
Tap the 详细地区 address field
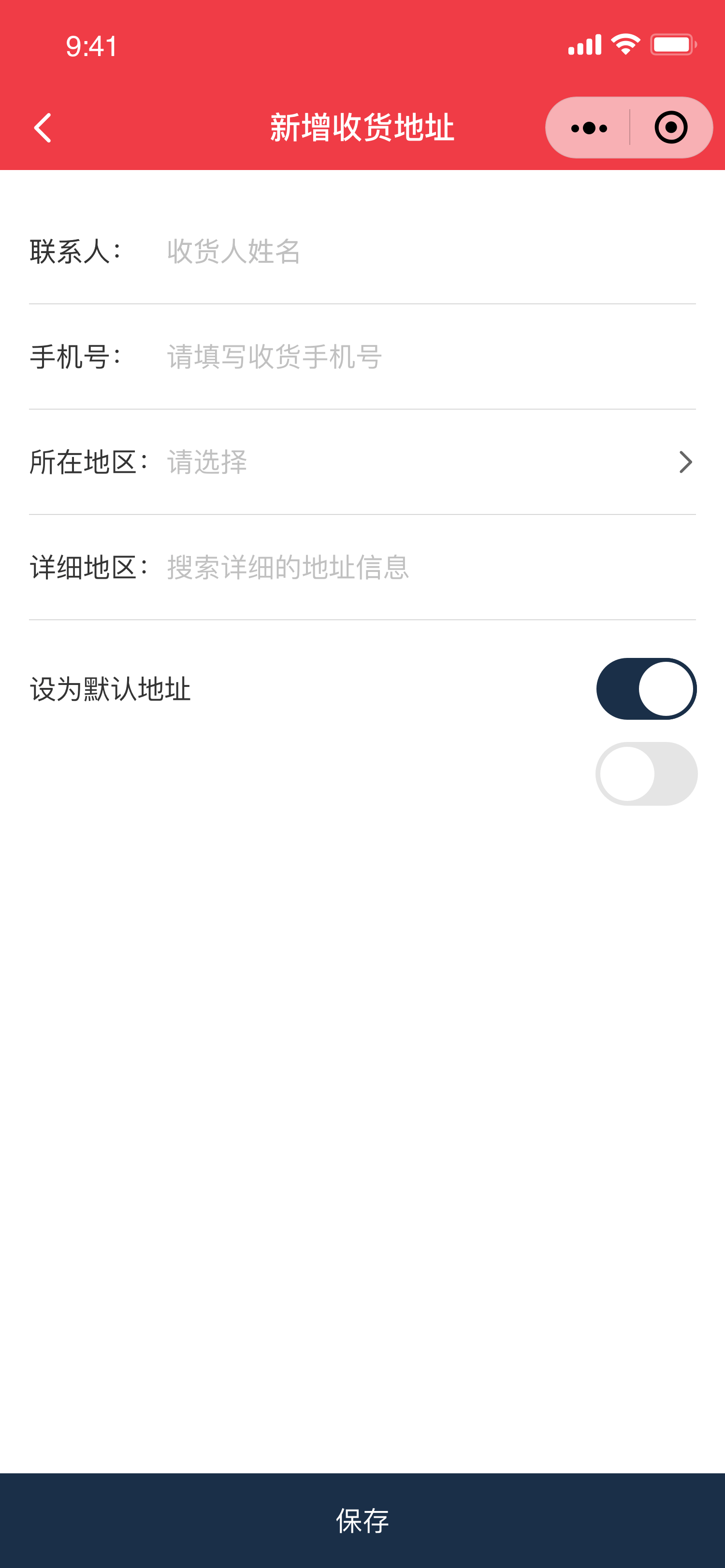(426, 567)
